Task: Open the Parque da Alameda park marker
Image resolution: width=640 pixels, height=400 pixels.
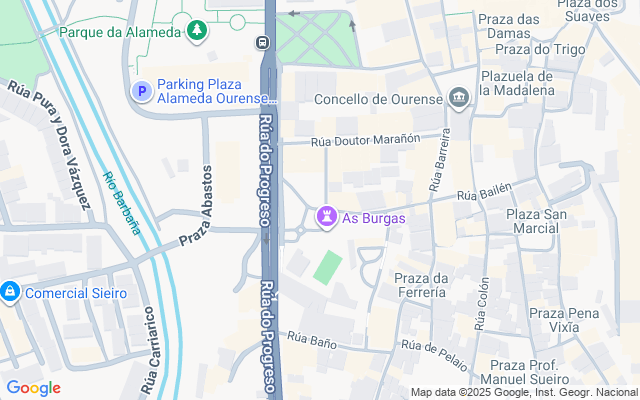Action: [198, 31]
